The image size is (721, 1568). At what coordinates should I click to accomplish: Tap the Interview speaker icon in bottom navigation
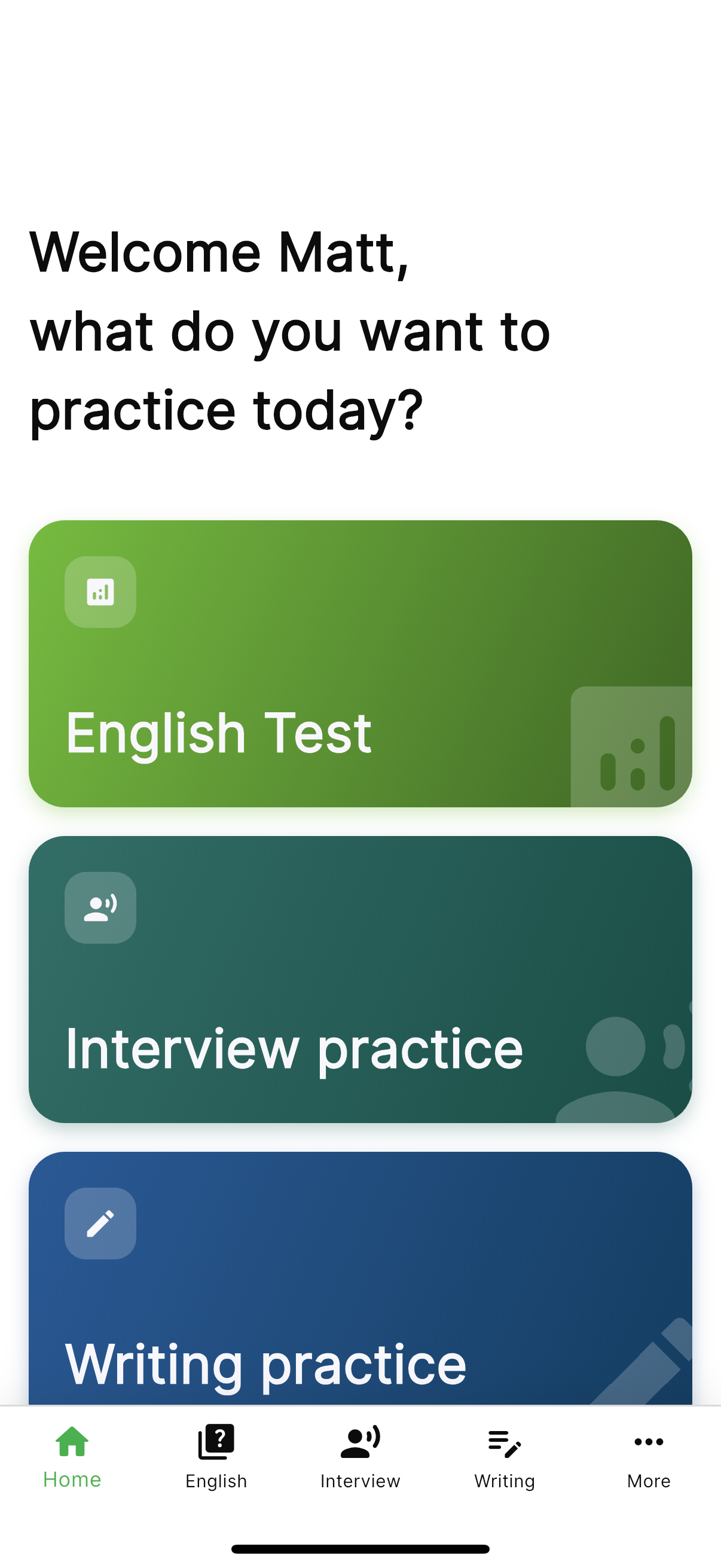coord(360,1441)
